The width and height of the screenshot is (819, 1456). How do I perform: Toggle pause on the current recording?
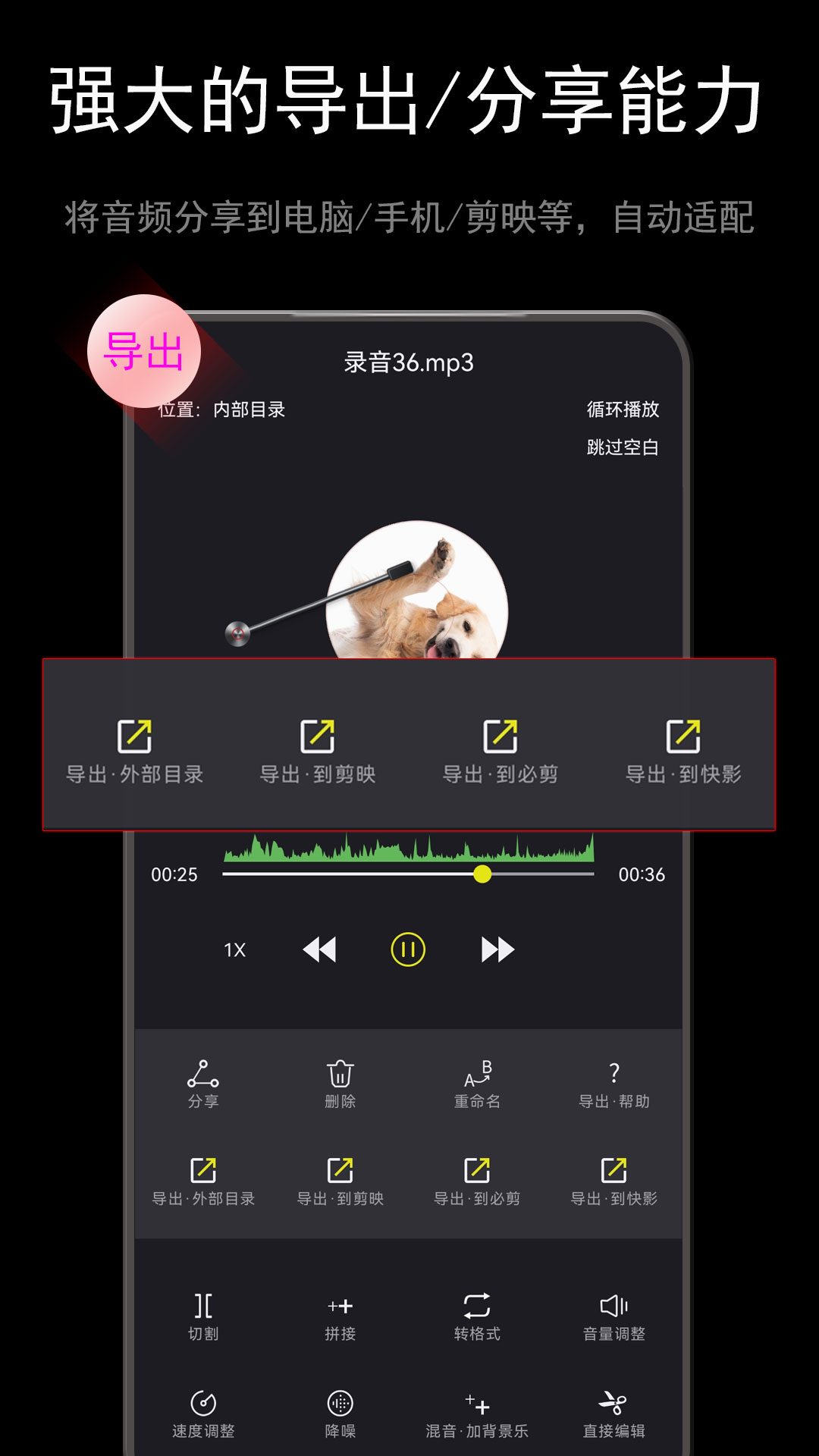coord(407,949)
